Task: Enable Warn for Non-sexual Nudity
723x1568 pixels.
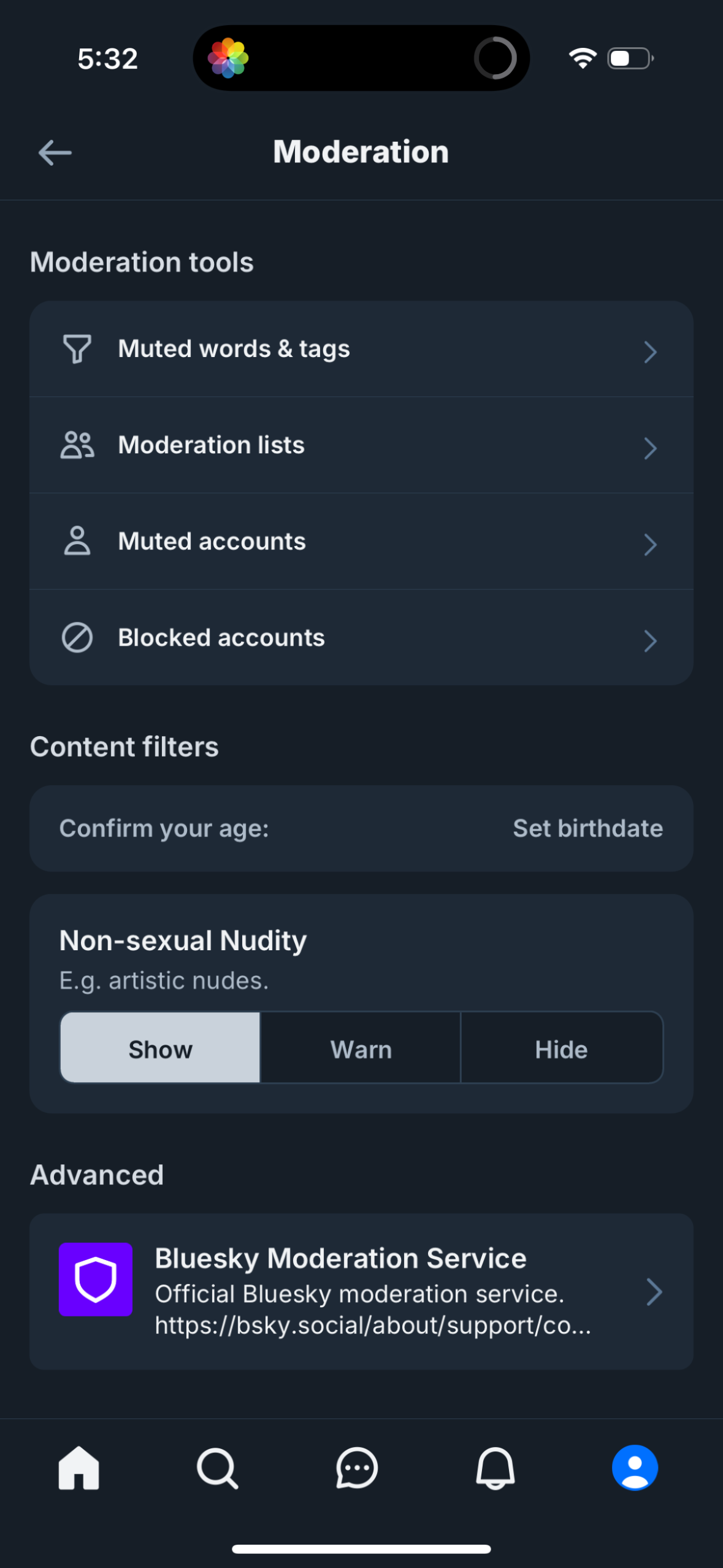Action: click(361, 1048)
